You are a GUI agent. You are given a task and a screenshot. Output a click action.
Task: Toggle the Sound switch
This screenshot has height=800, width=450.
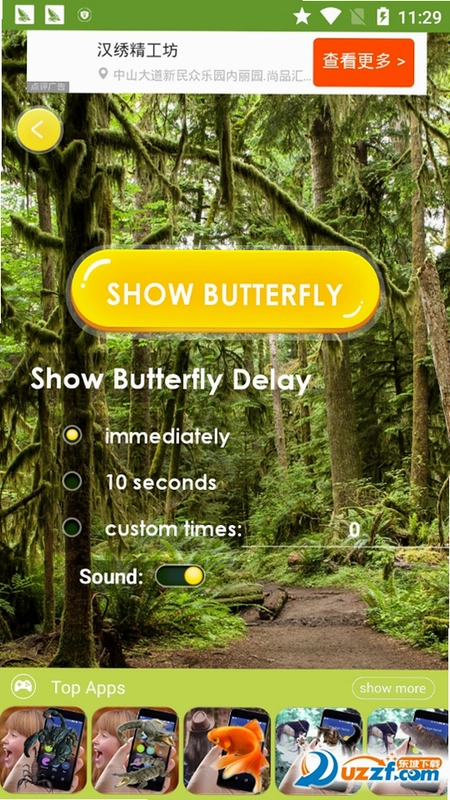coord(180,576)
